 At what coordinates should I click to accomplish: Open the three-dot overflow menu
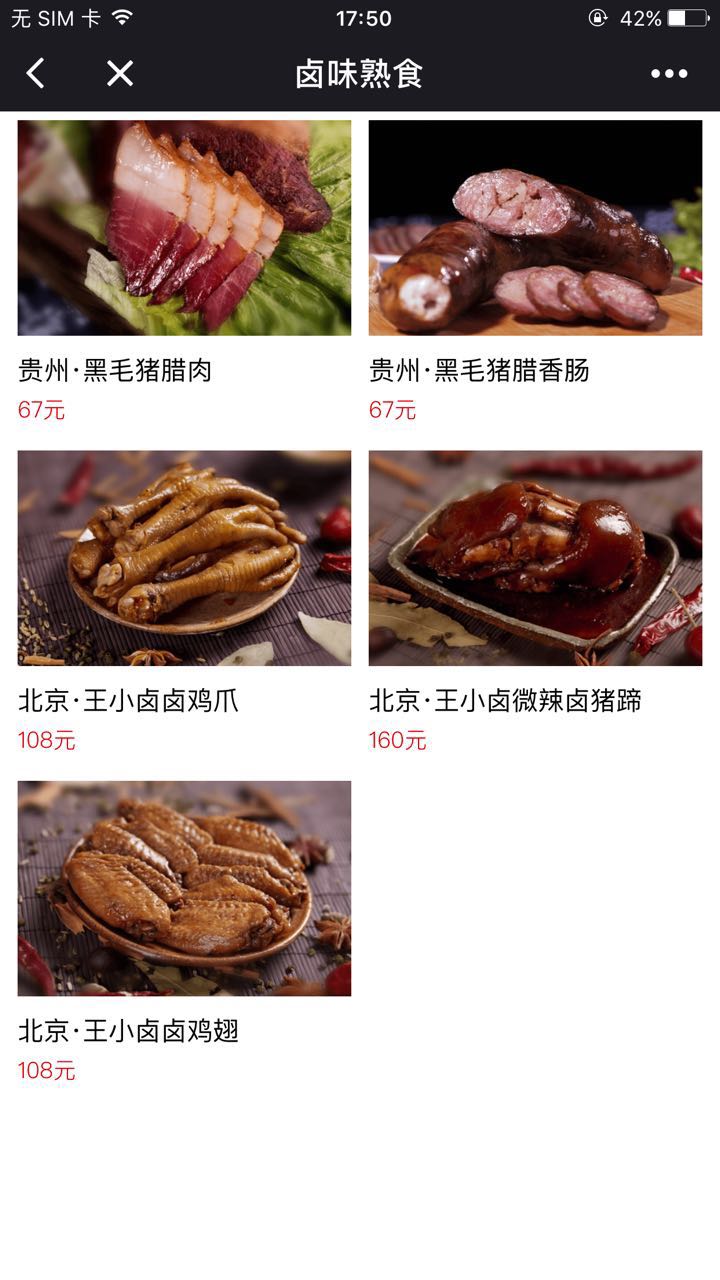(668, 73)
